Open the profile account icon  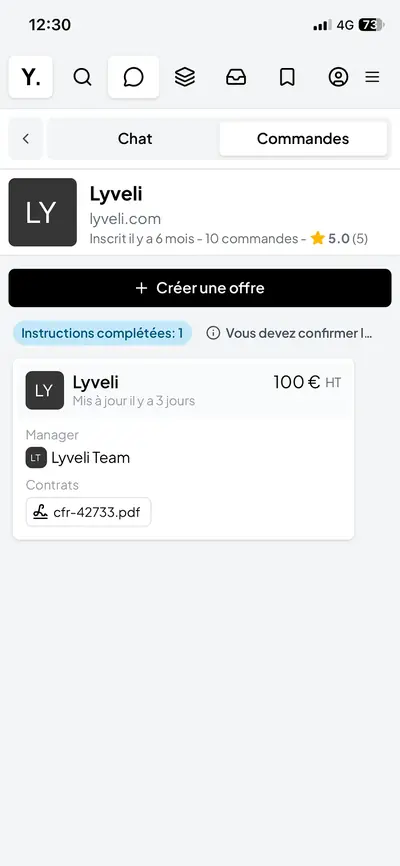click(x=338, y=77)
